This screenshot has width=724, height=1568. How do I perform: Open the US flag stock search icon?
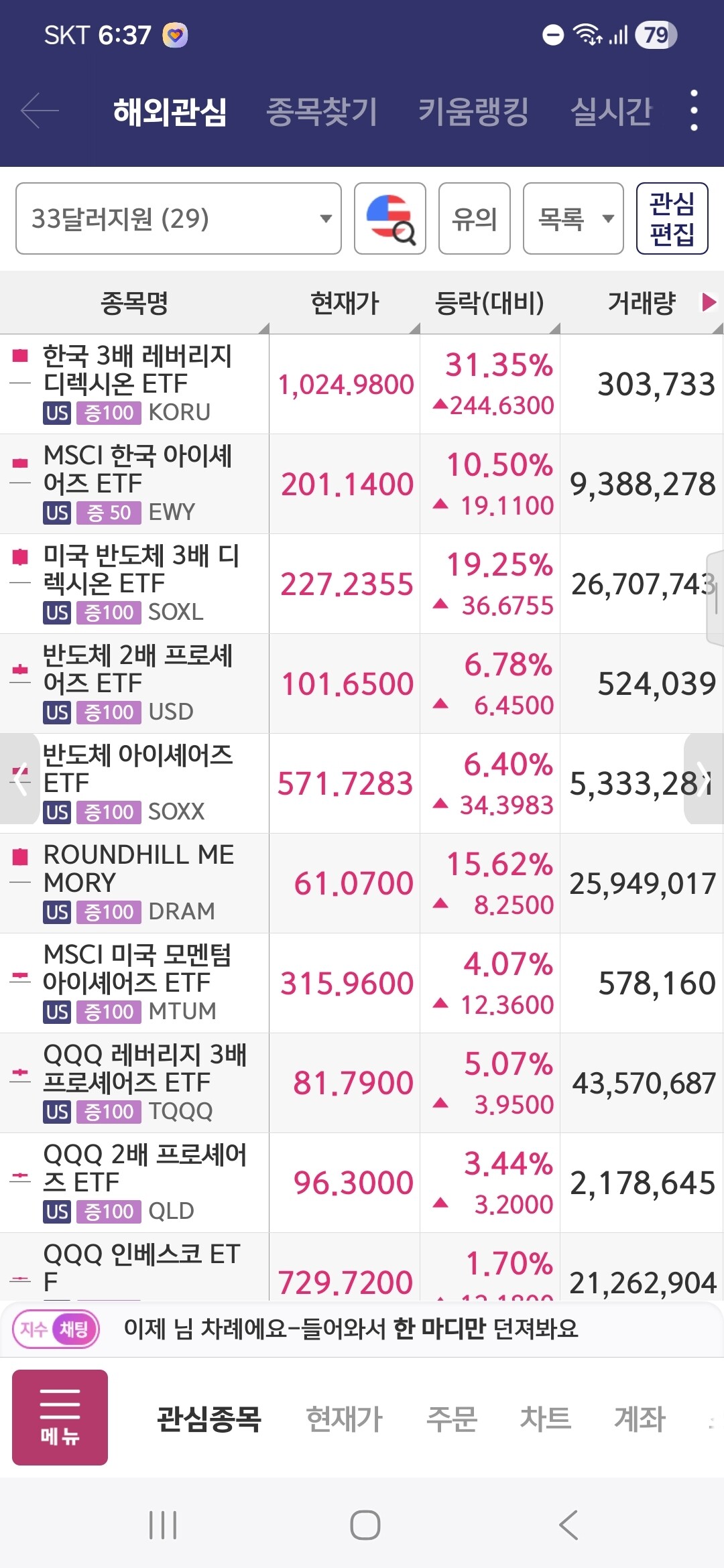pyautogui.click(x=390, y=218)
